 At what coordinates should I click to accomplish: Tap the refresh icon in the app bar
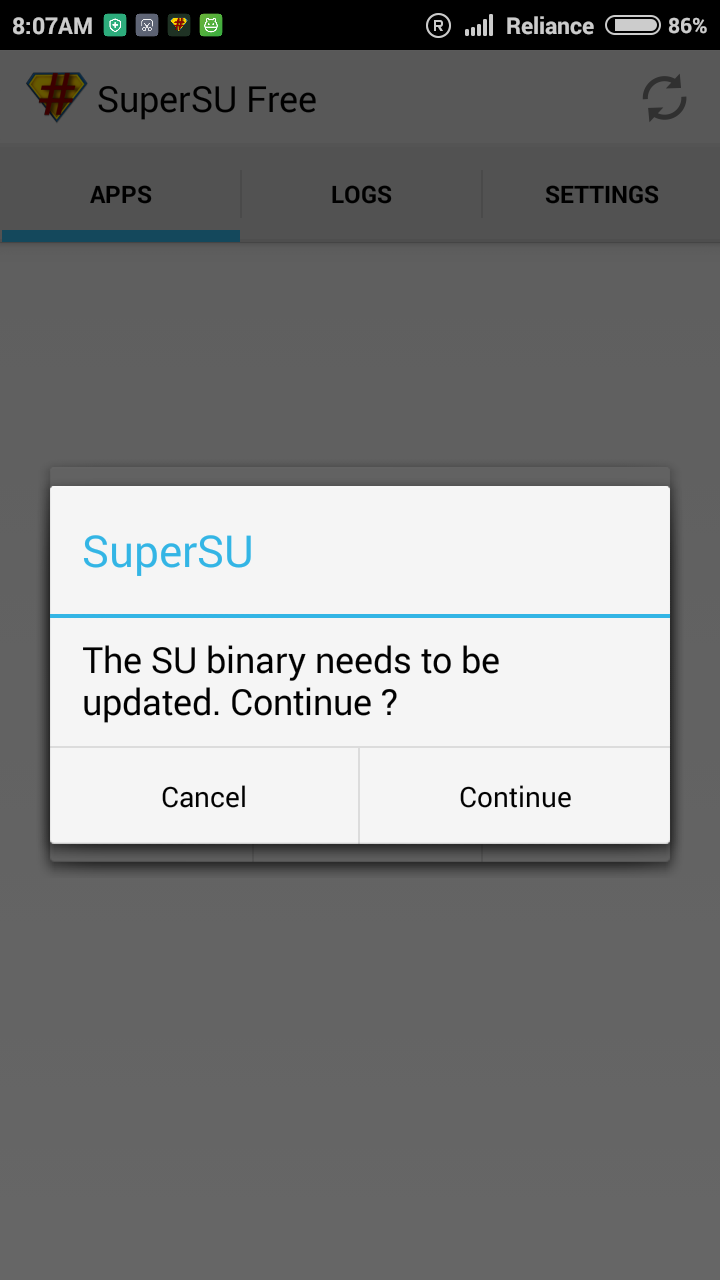(x=664, y=99)
